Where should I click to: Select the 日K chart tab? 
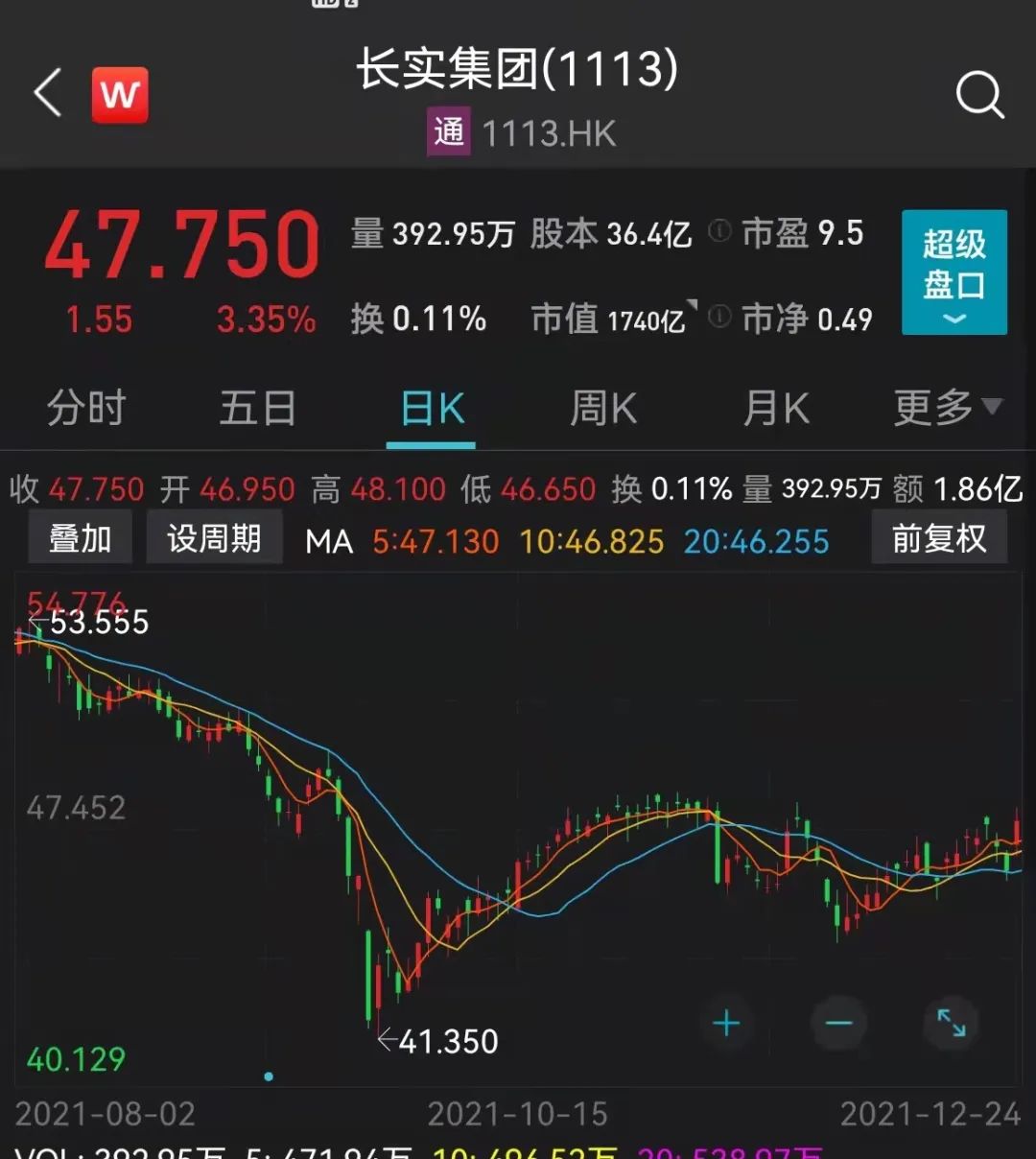click(432, 410)
